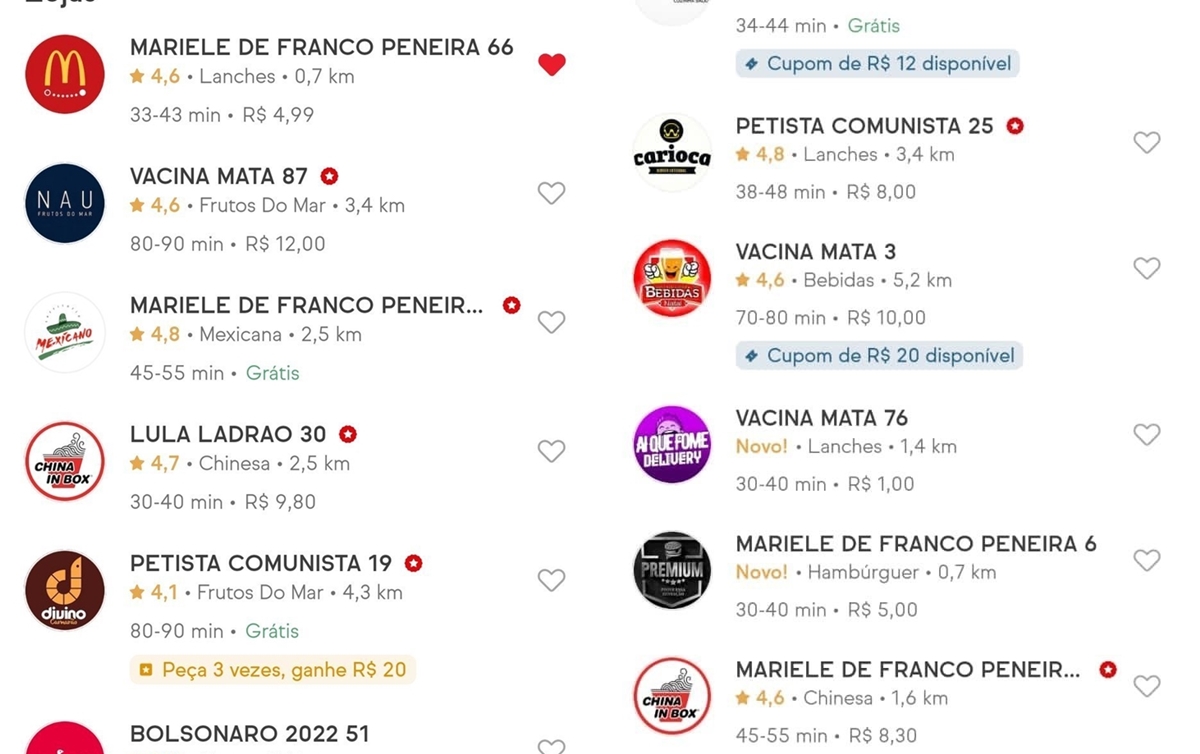
Task: Tap the heart on the Mexicana store row
Action: coord(552,322)
